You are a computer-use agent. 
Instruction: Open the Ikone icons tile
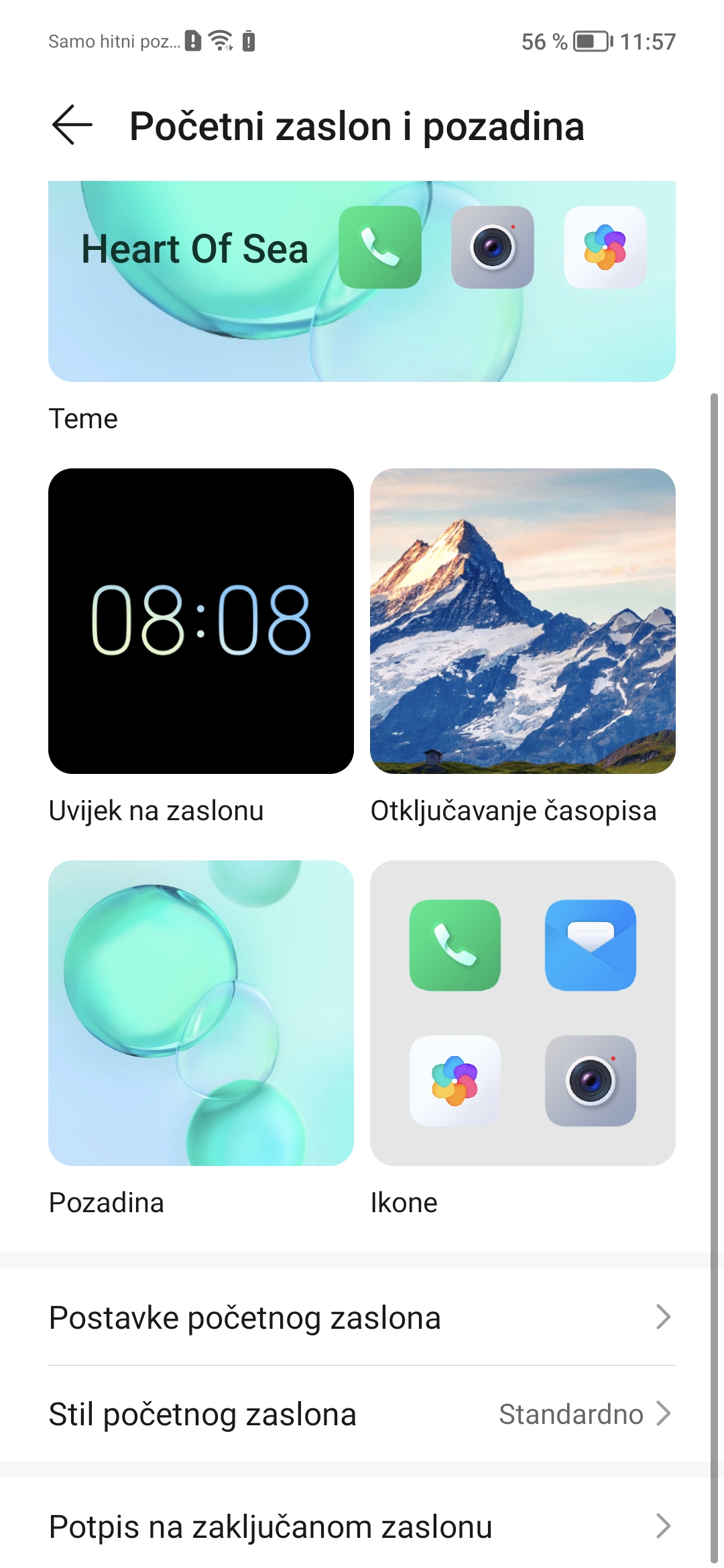coord(523,1013)
